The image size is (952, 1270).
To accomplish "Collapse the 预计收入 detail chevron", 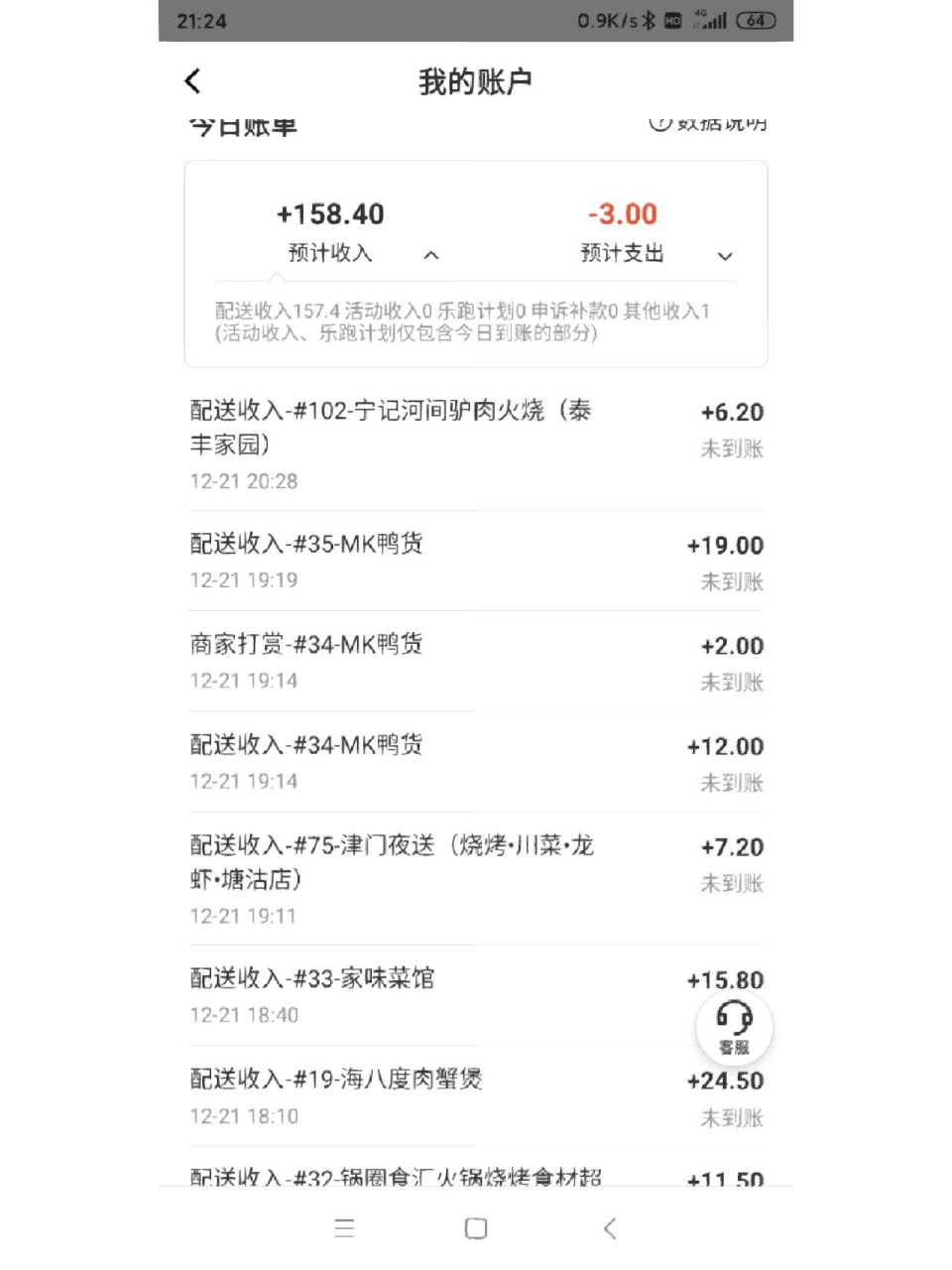I will 430,255.
